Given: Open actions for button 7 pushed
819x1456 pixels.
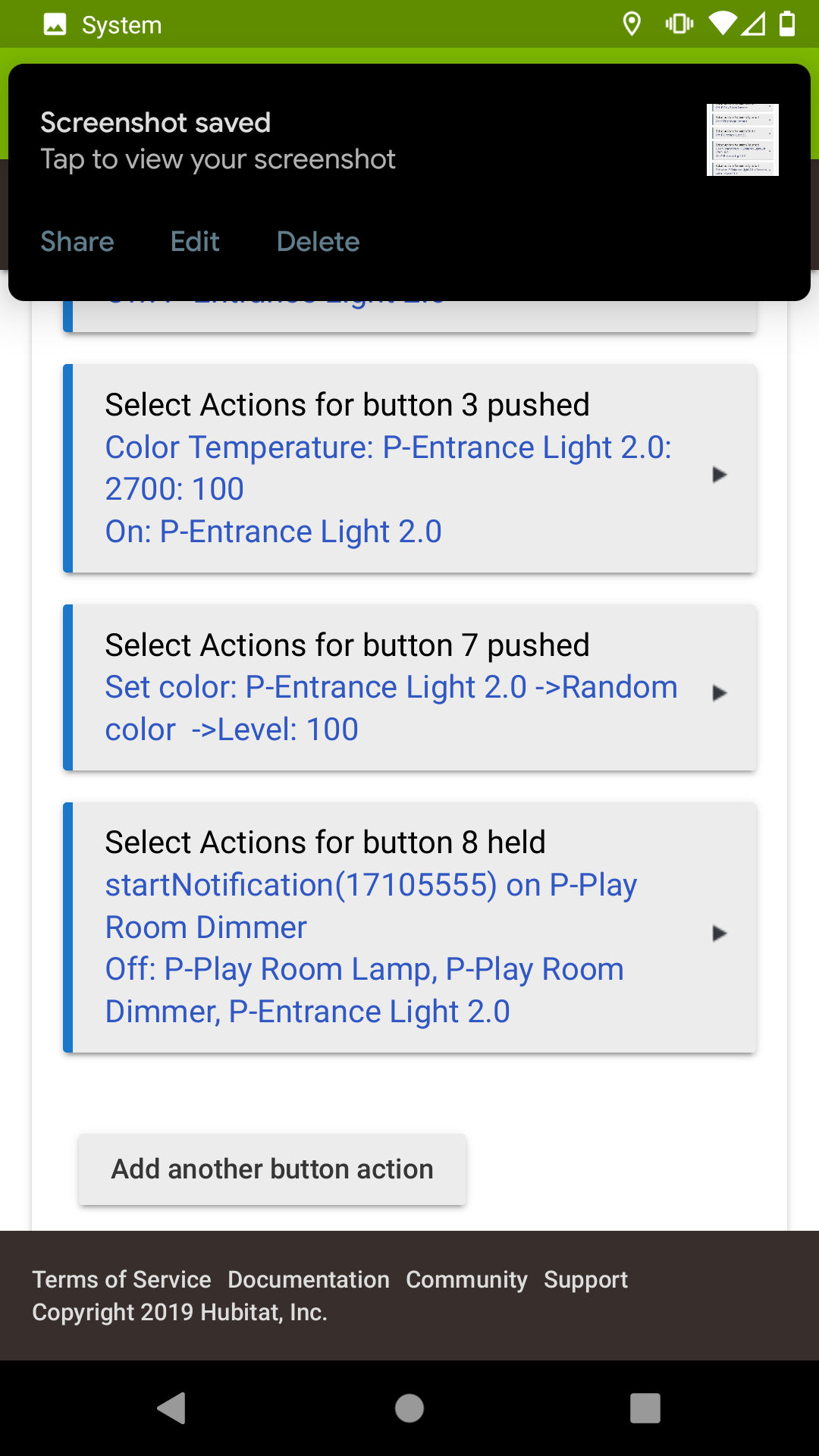Looking at the screenshot, I should click(x=409, y=688).
